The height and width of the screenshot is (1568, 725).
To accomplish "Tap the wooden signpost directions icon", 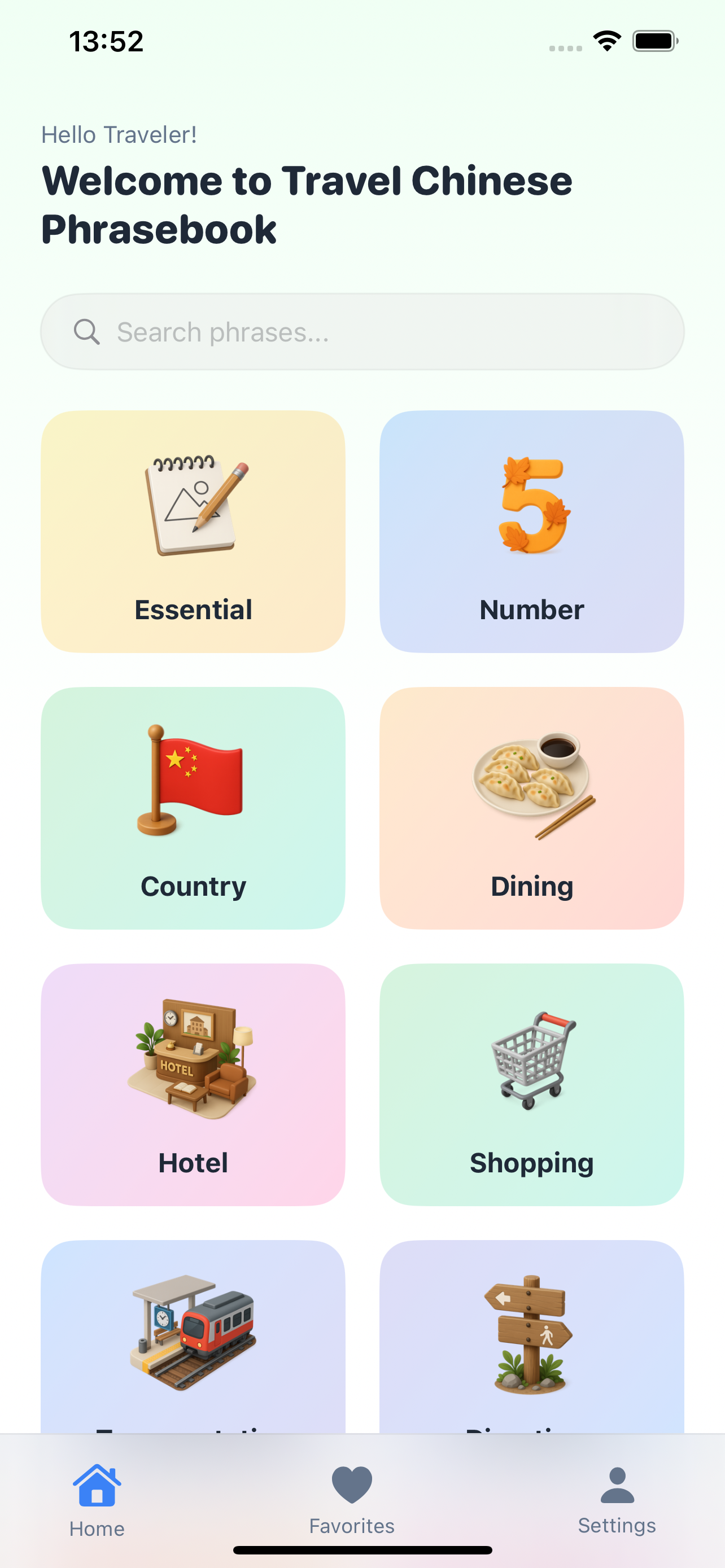I will tap(532, 1339).
